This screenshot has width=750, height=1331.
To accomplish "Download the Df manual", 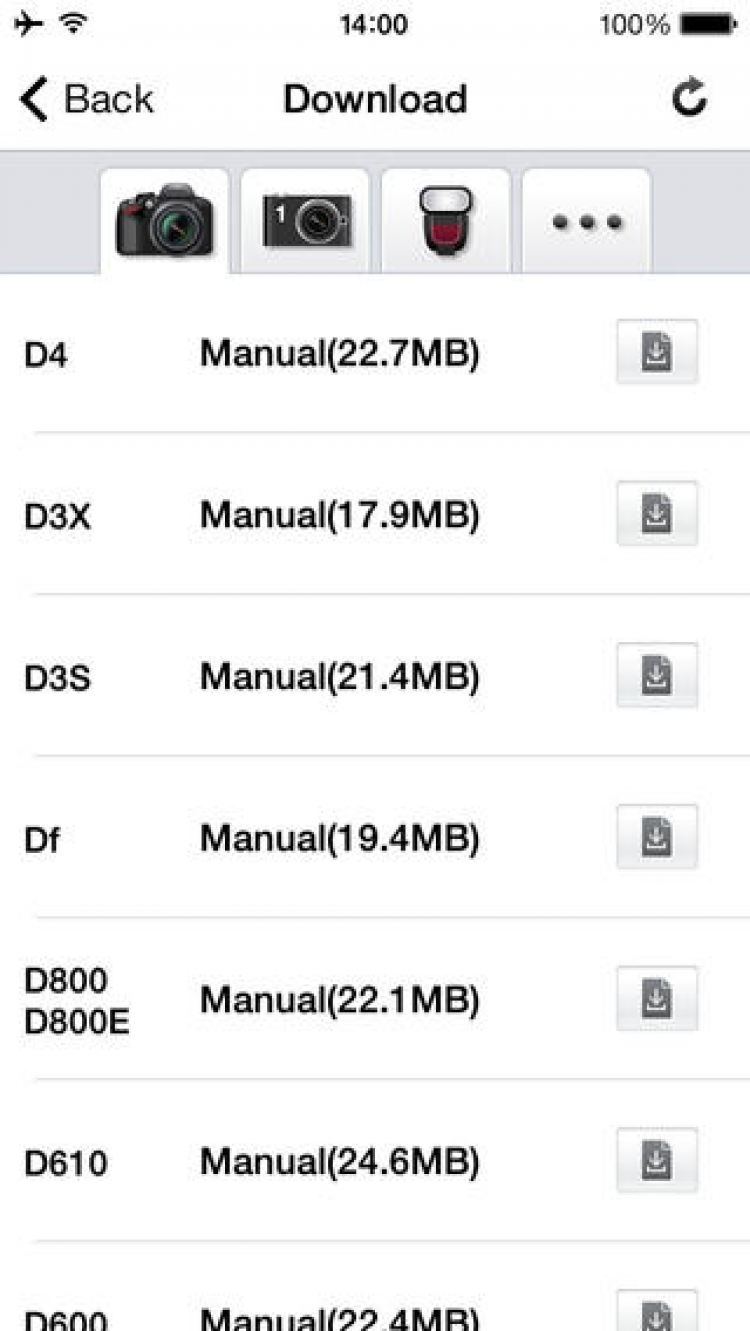I will pos(656,837).
